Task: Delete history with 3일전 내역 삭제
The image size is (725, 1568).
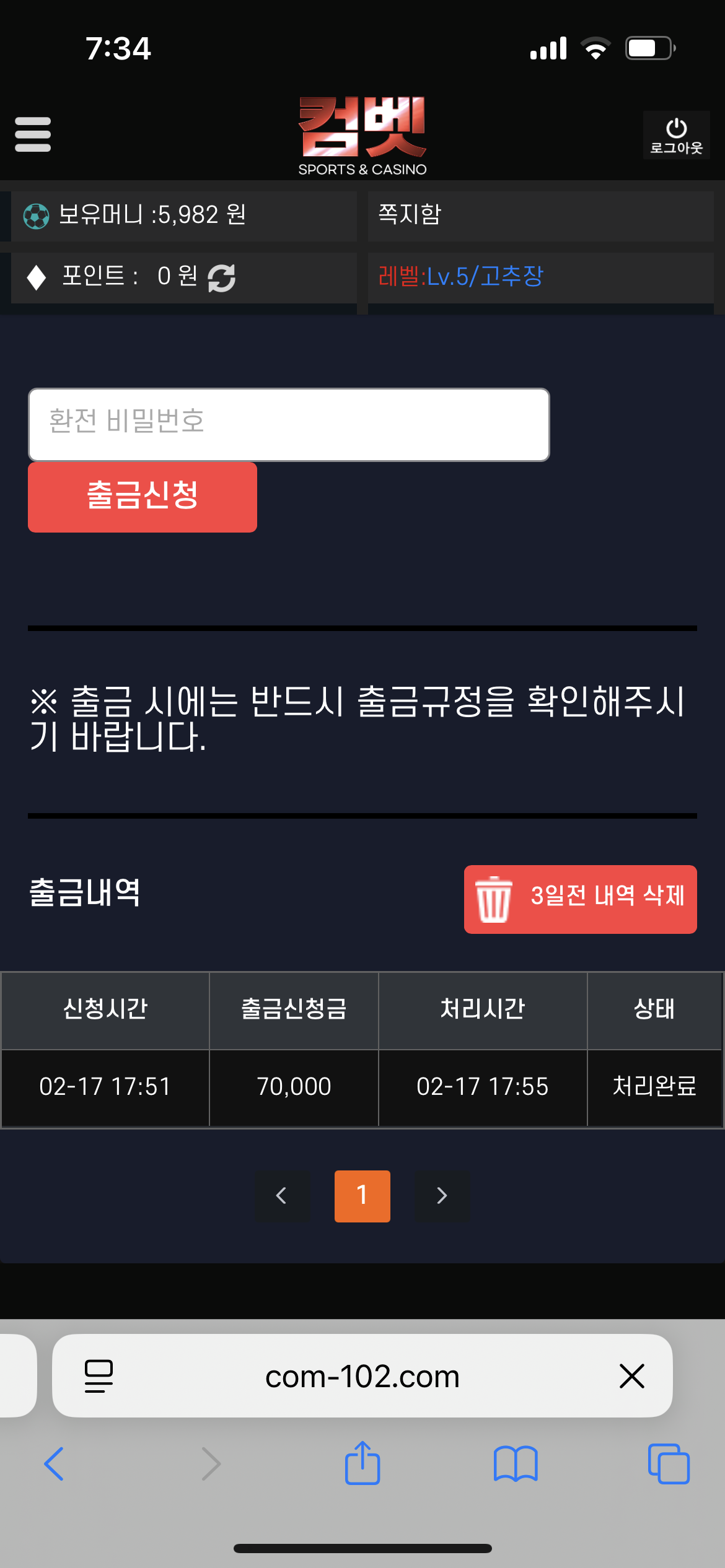Action: 580,899
